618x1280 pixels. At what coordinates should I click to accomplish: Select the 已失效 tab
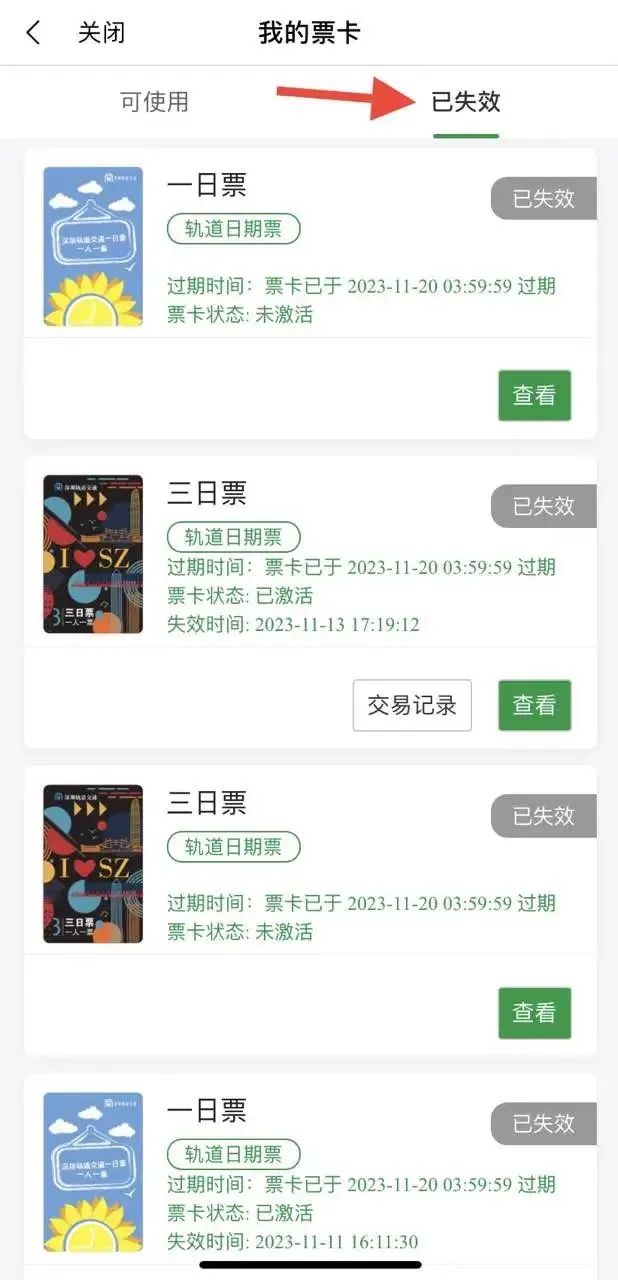point(466,101)
